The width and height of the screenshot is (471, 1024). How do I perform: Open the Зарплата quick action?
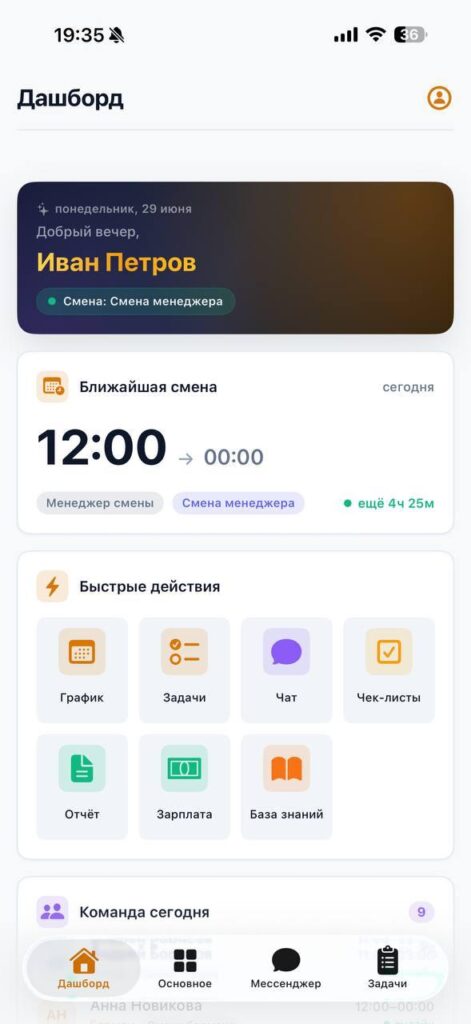click(x=184, y=787)
